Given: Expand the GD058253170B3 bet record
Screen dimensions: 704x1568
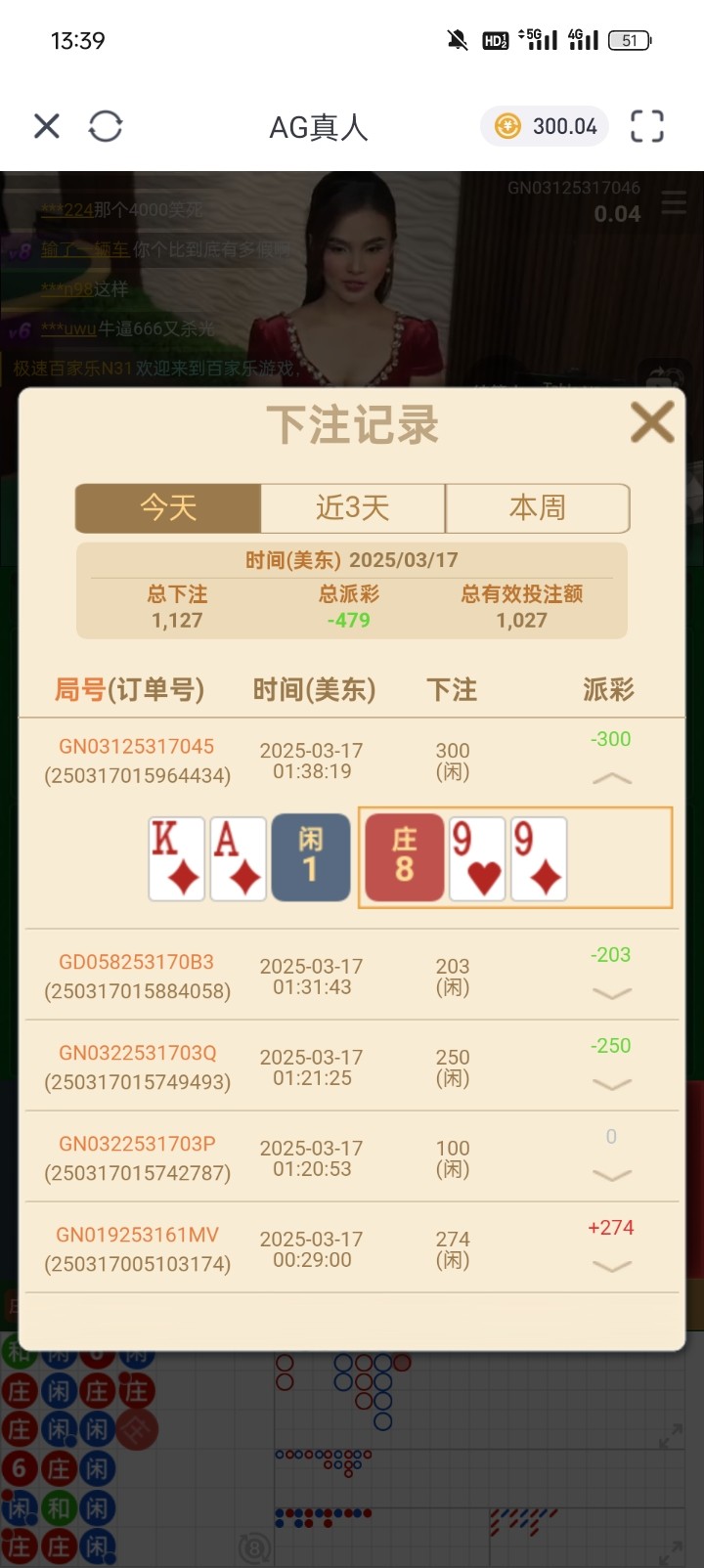Looking at the screenshot, I should pos(612,993).
